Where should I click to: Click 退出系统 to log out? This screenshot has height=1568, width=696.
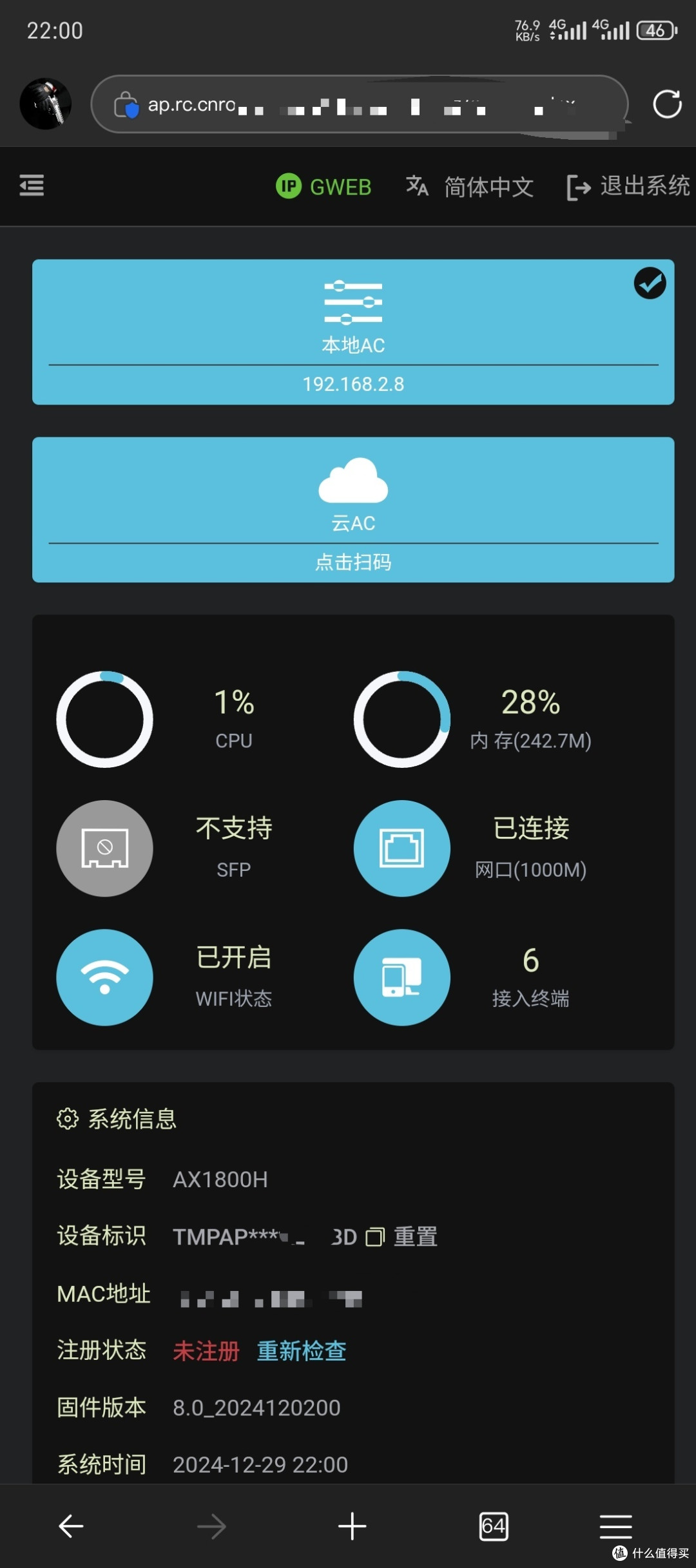[x=644, y=186]
